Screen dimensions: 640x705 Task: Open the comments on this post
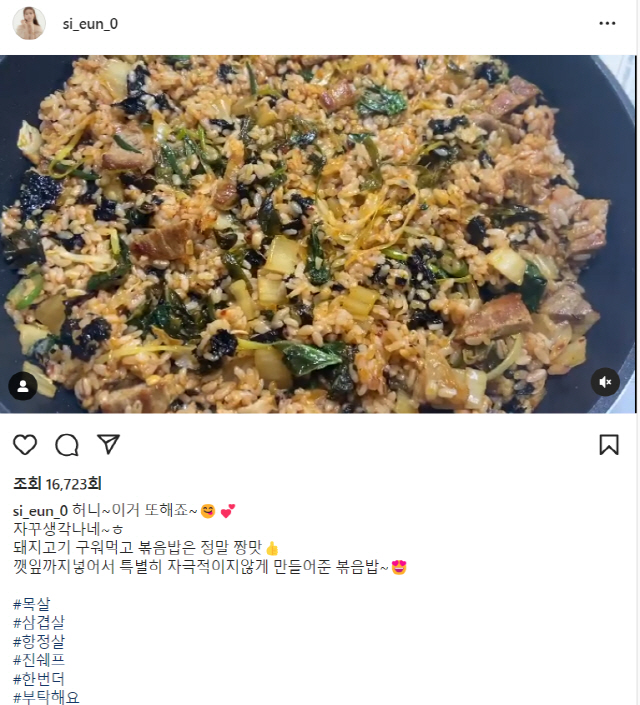(67, 445)
